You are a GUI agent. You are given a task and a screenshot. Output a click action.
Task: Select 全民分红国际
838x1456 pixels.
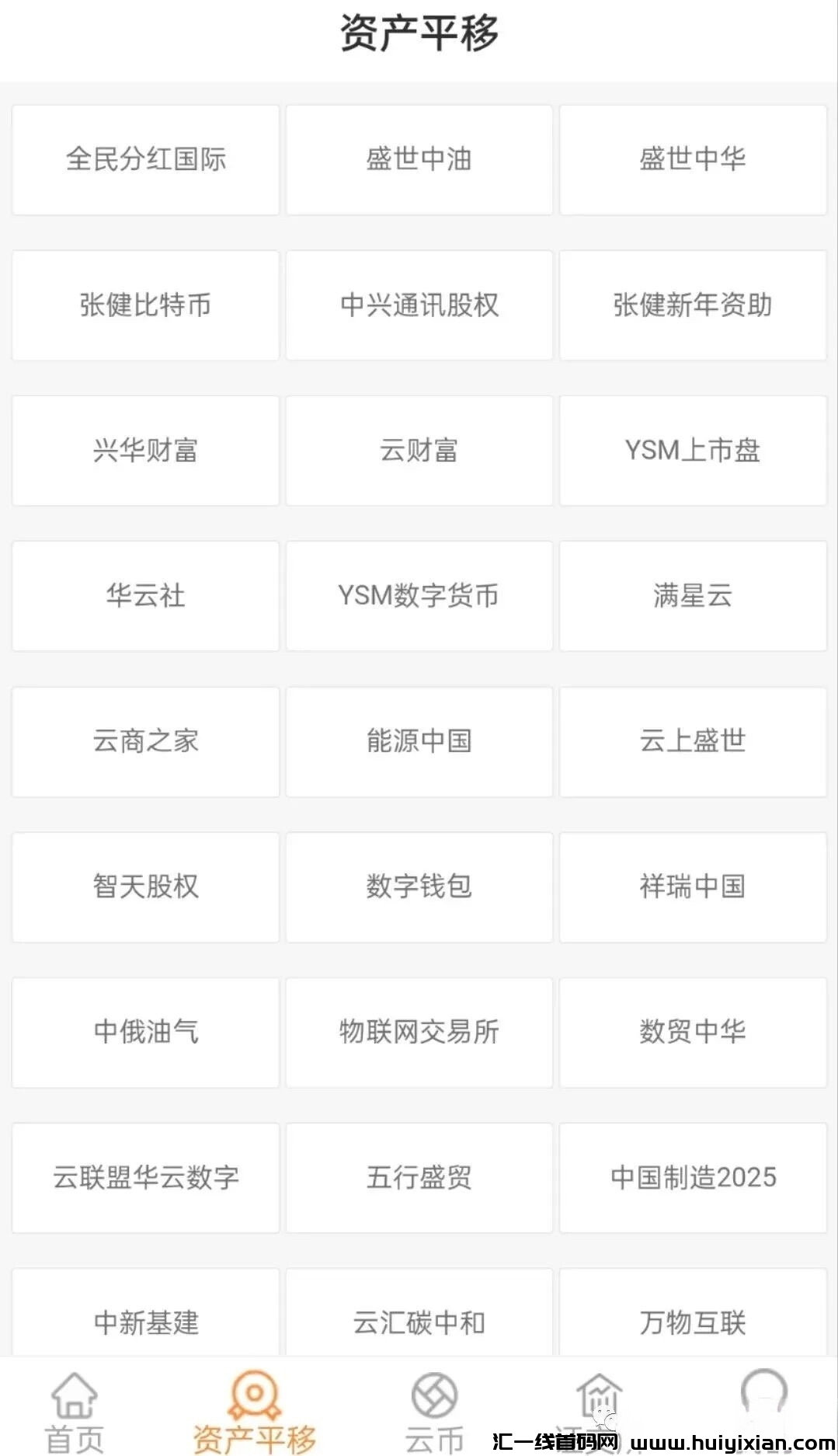[x=145, y=158]
